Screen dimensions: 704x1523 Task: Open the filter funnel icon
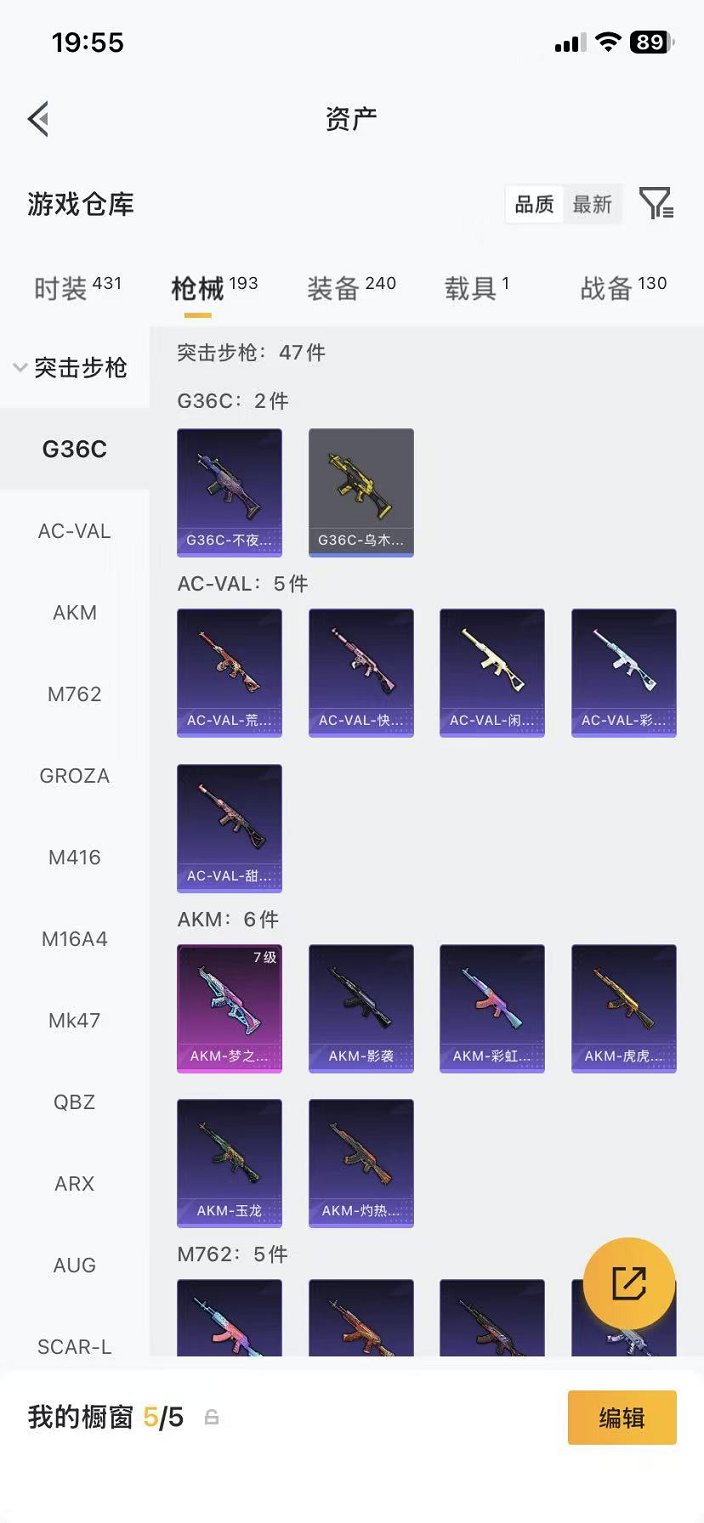(x=656, y=204)
